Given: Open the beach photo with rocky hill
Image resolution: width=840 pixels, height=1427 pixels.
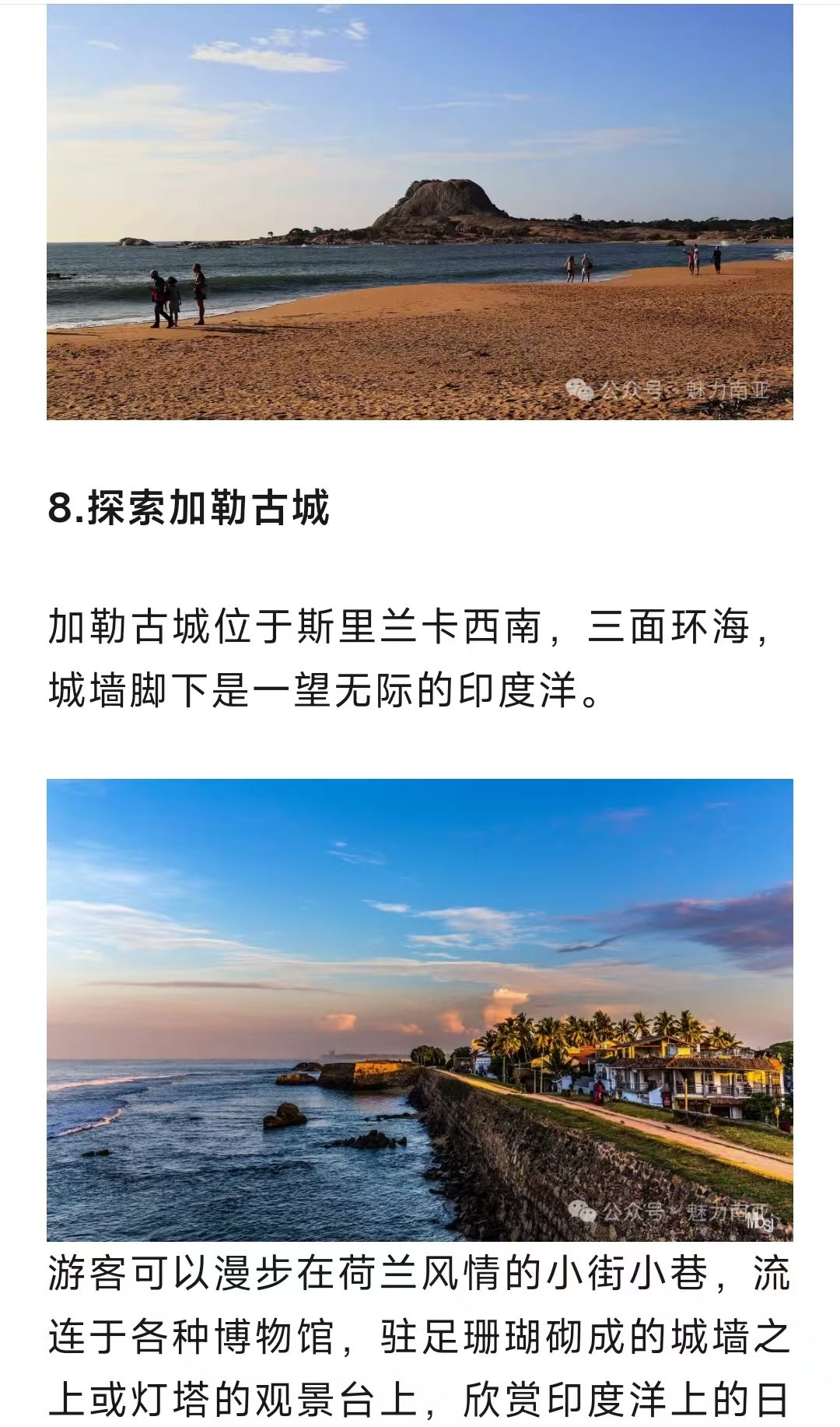Looking at the screenshot, I should point(420,212).
